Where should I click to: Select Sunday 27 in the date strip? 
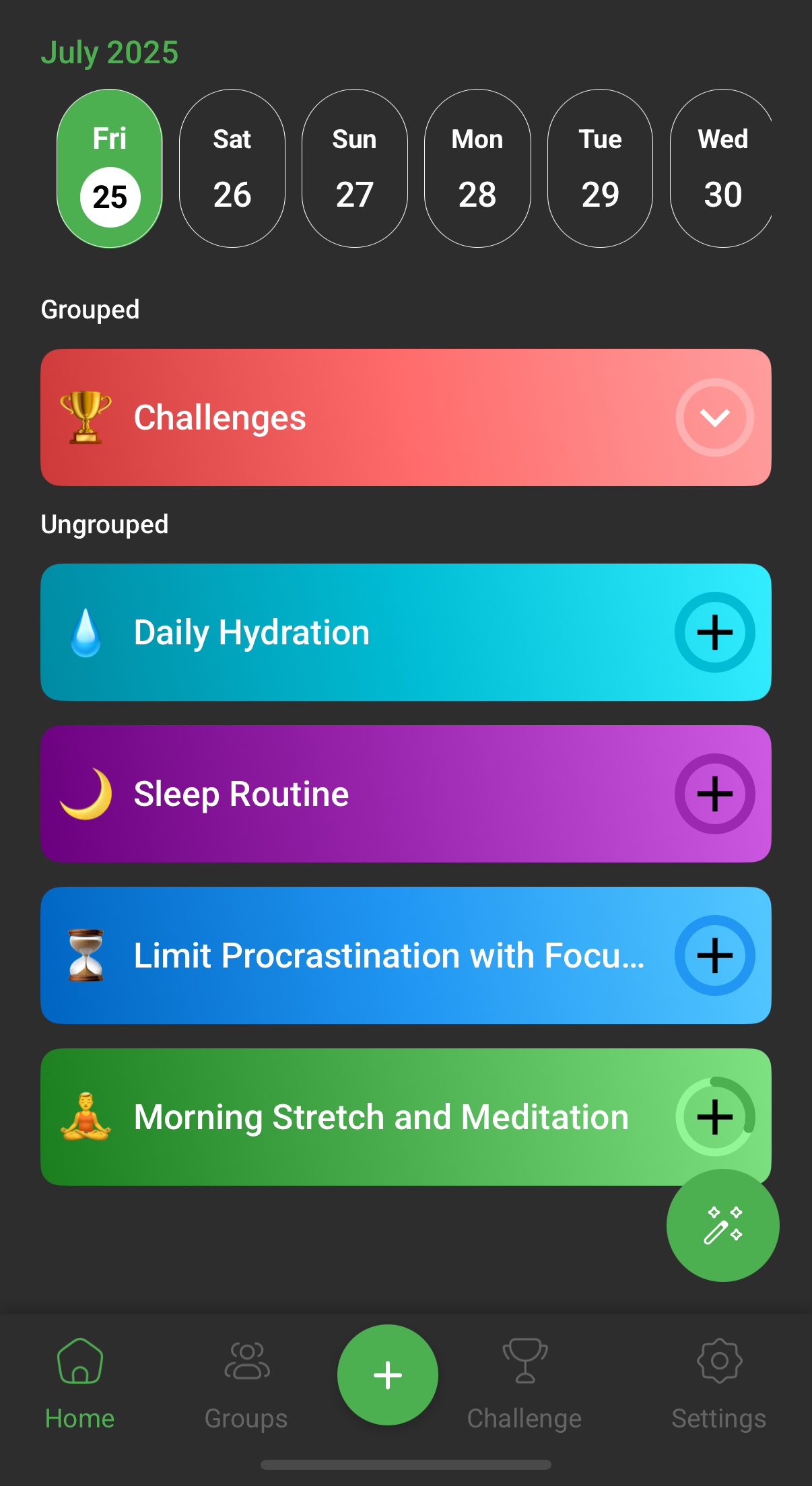(x=355, y=168)
